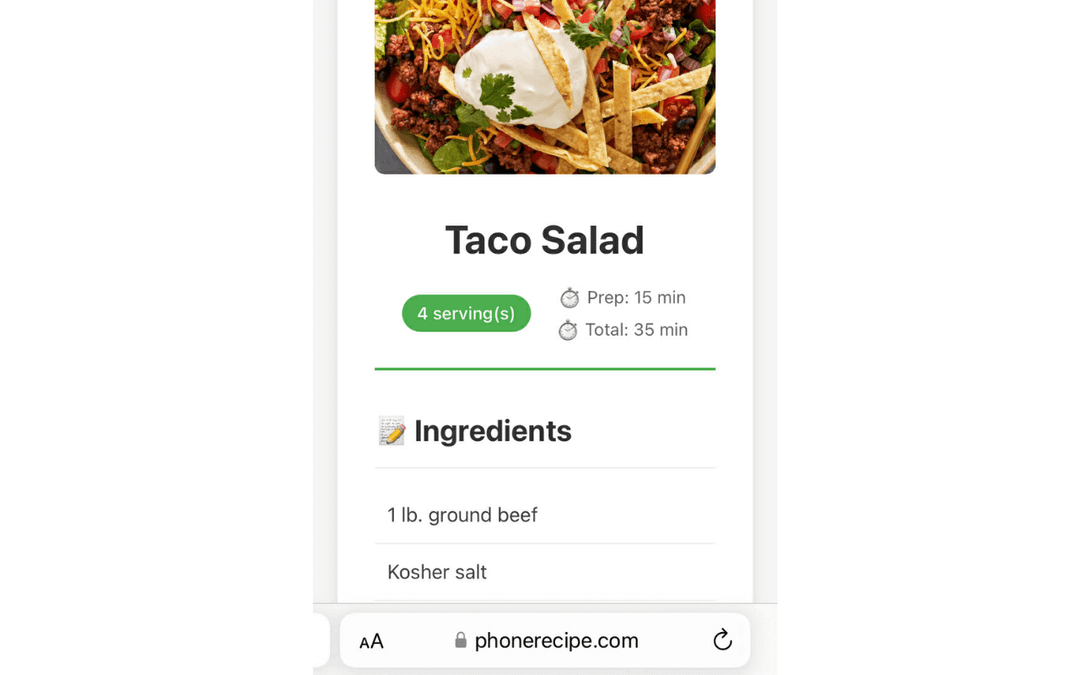Tap the 4 serving(s) chip
The height and width of the screenshot is (675, 1080).
(466, 313)
